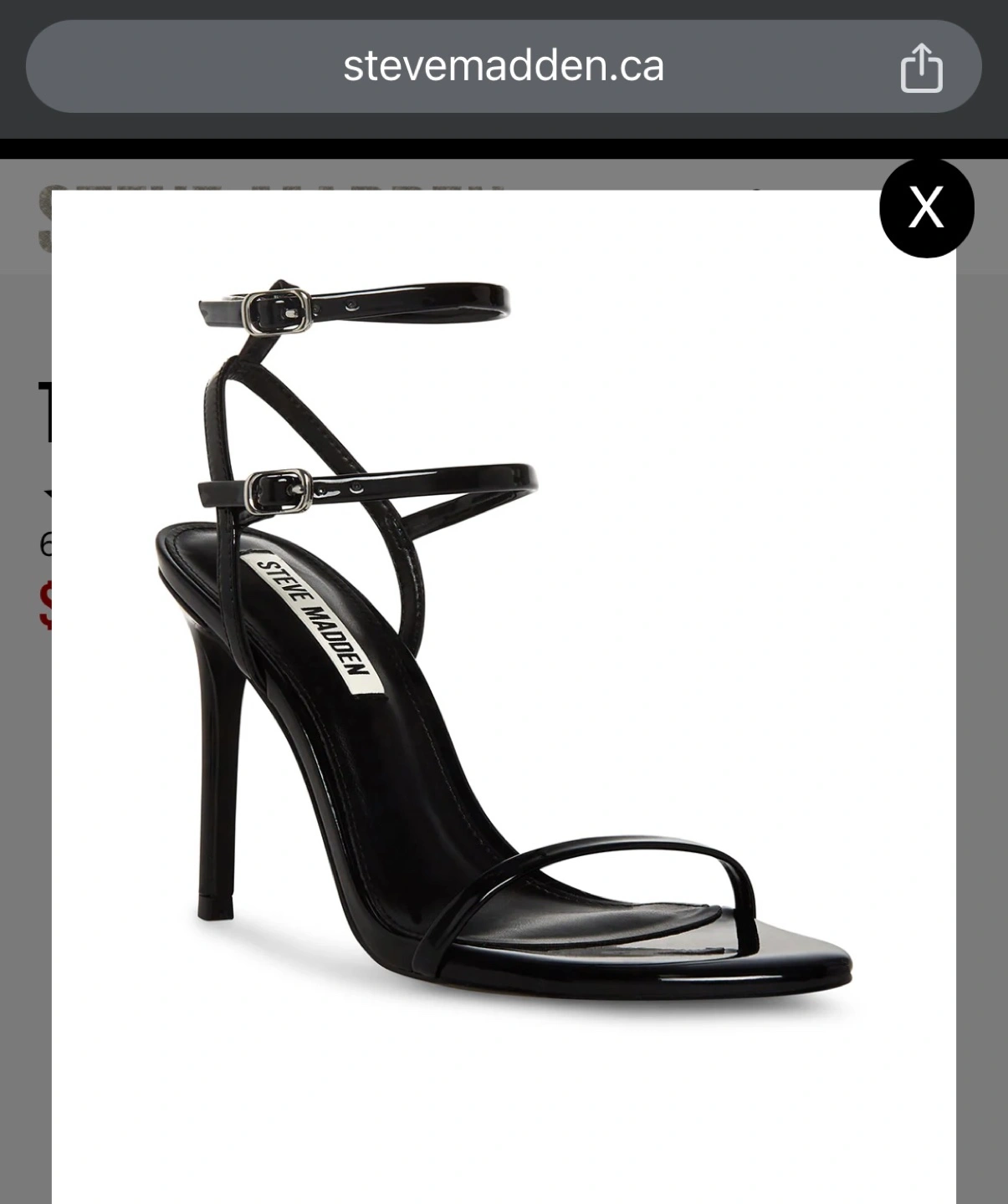Screen dimensions: 1008x1204
Task: Close the product image popup
Action: [926, 207]
